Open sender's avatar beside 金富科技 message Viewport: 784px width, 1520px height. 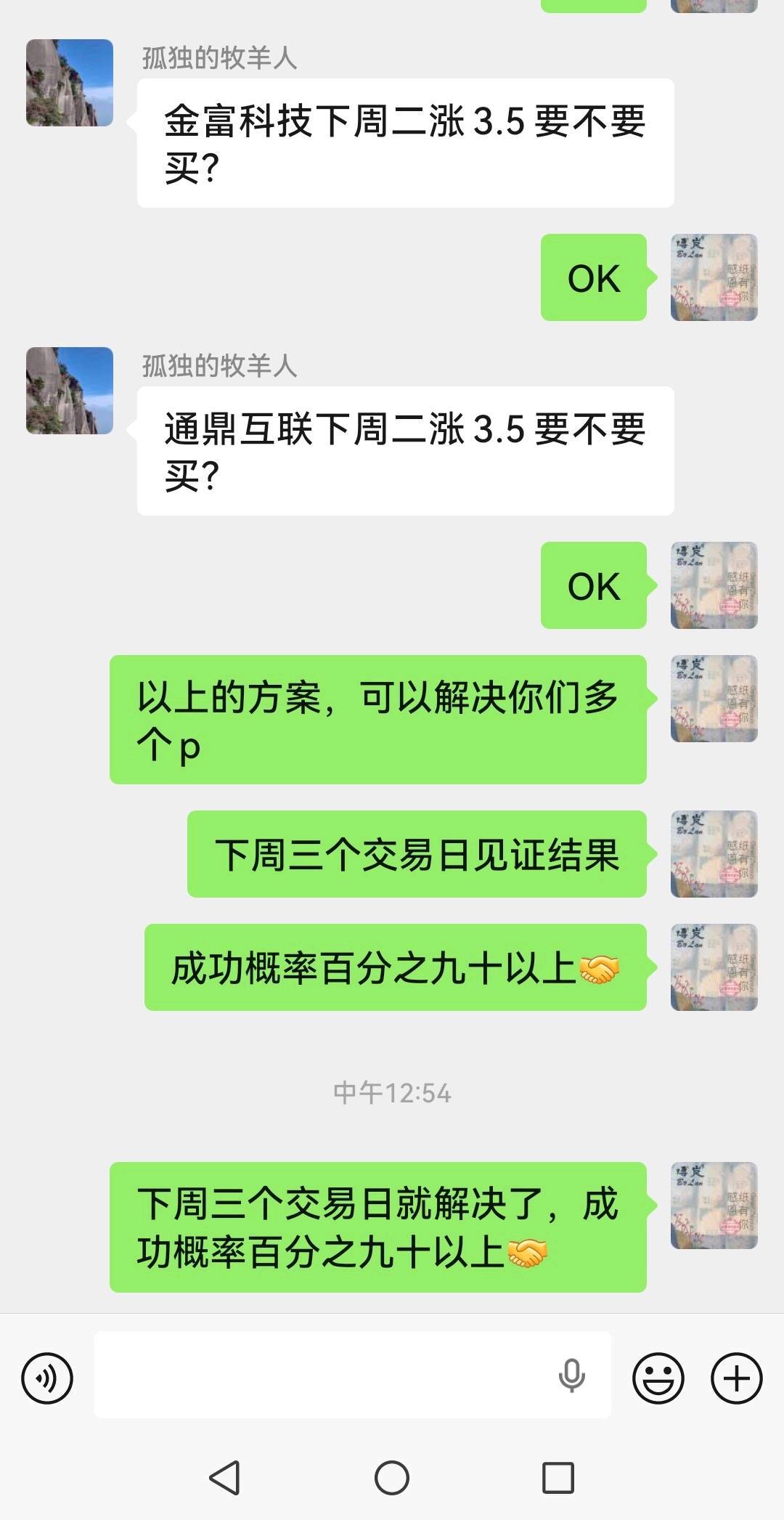tap(70, 83)
